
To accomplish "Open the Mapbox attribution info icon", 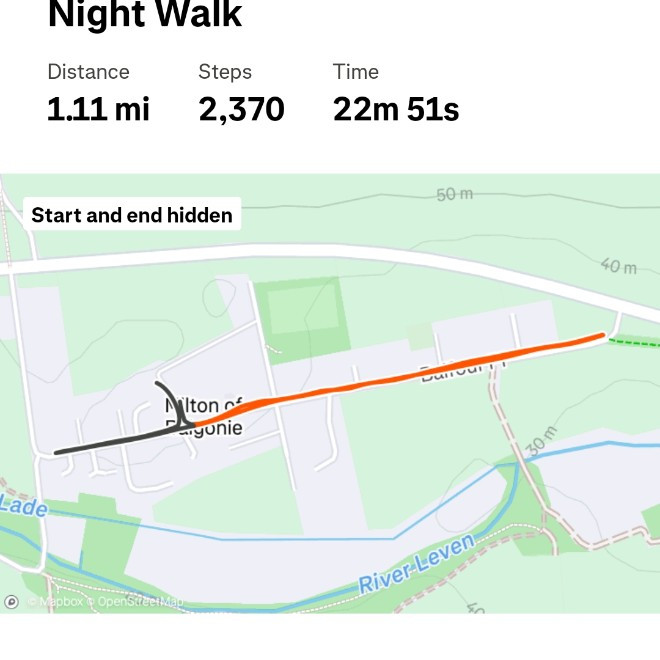I will coord(11,602).
